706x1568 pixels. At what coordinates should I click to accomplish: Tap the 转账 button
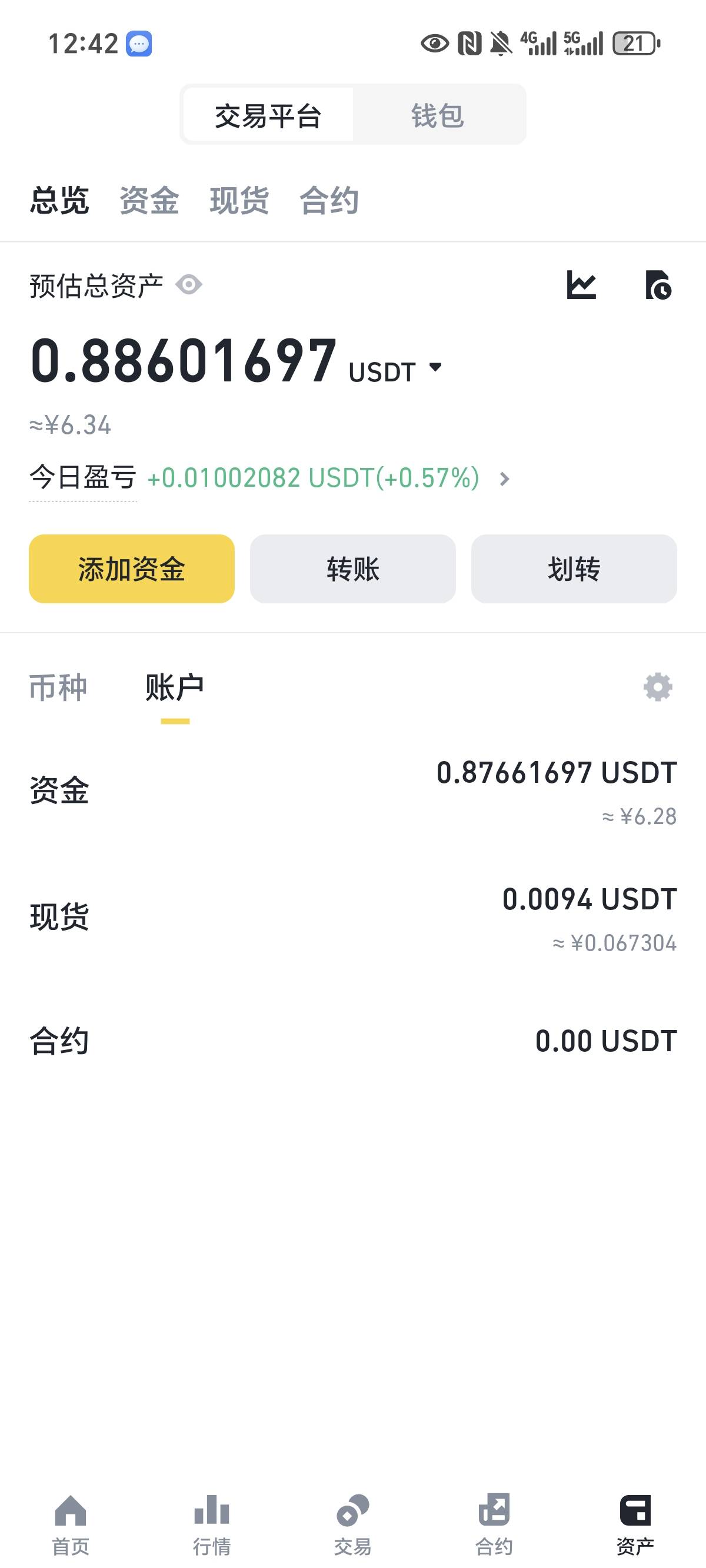coord(353,569)
